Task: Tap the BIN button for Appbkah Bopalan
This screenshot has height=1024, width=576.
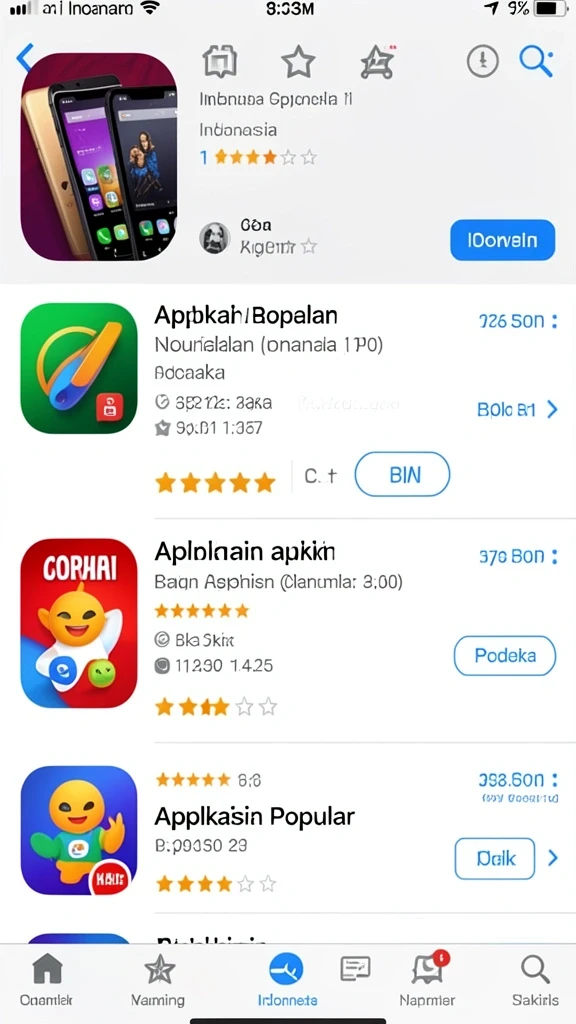Action: pyautogui.click(x=402, y=474)
